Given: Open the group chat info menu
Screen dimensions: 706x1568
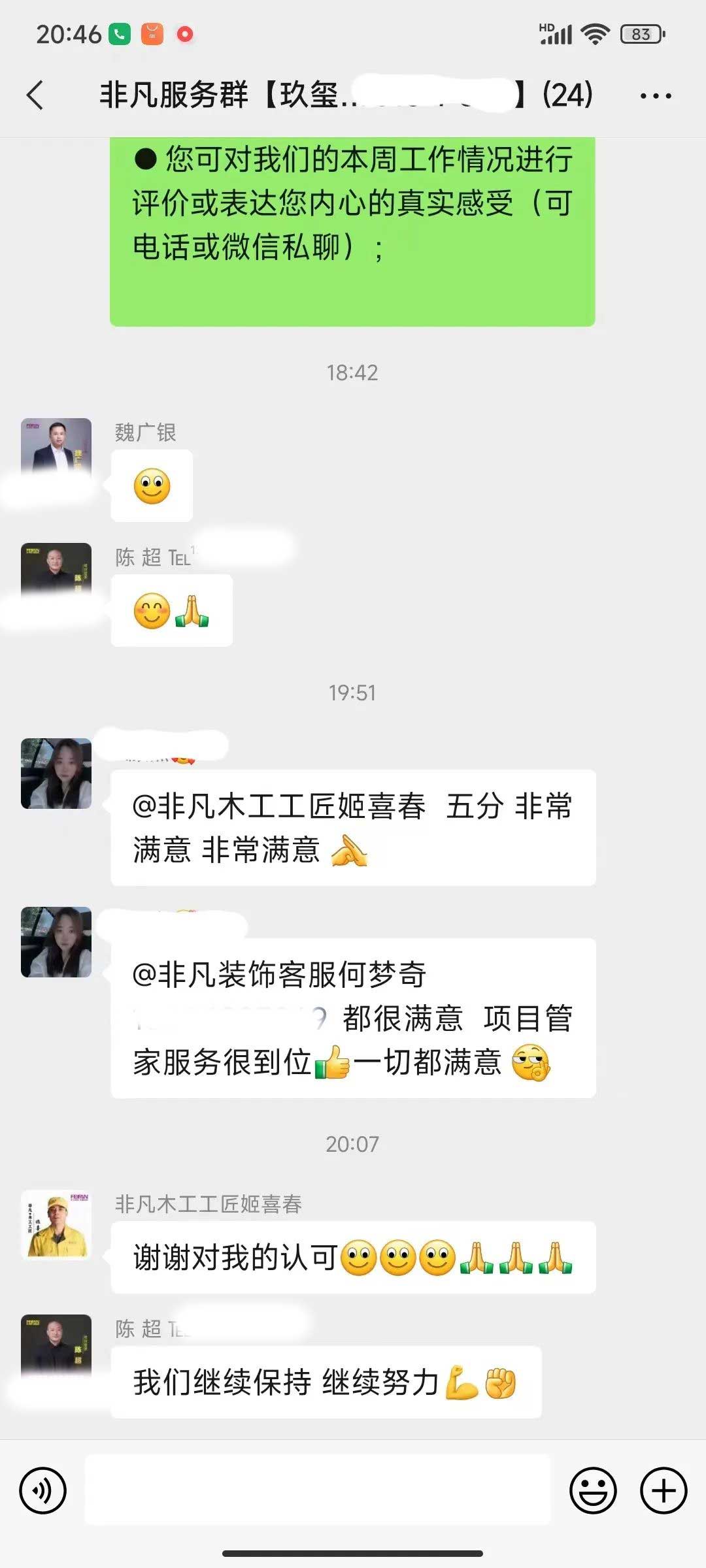Looking at the screenshot, I should pos(655,96).
